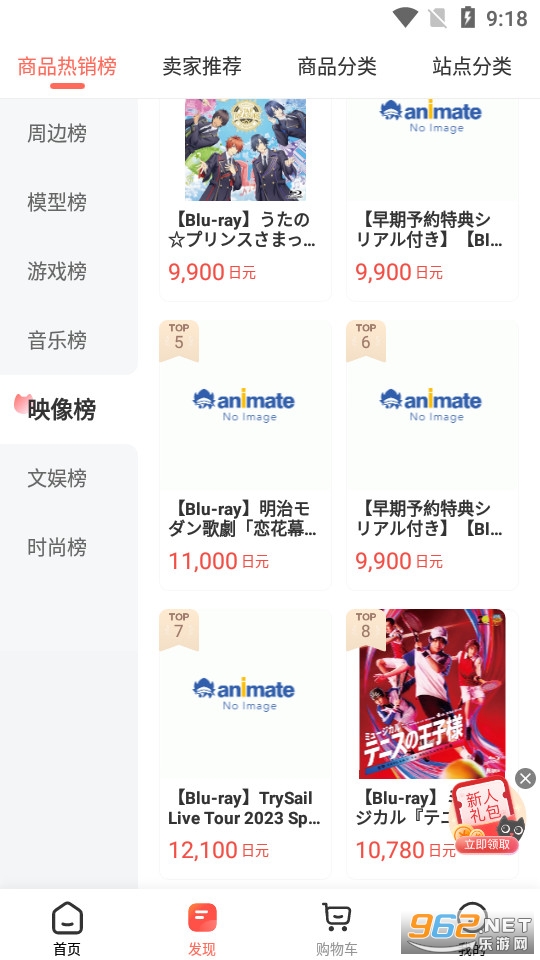The height and width of the screenshot is (960, 540).
Task: Open the 购物车 shopping cart tab
Action: [337, 928]
